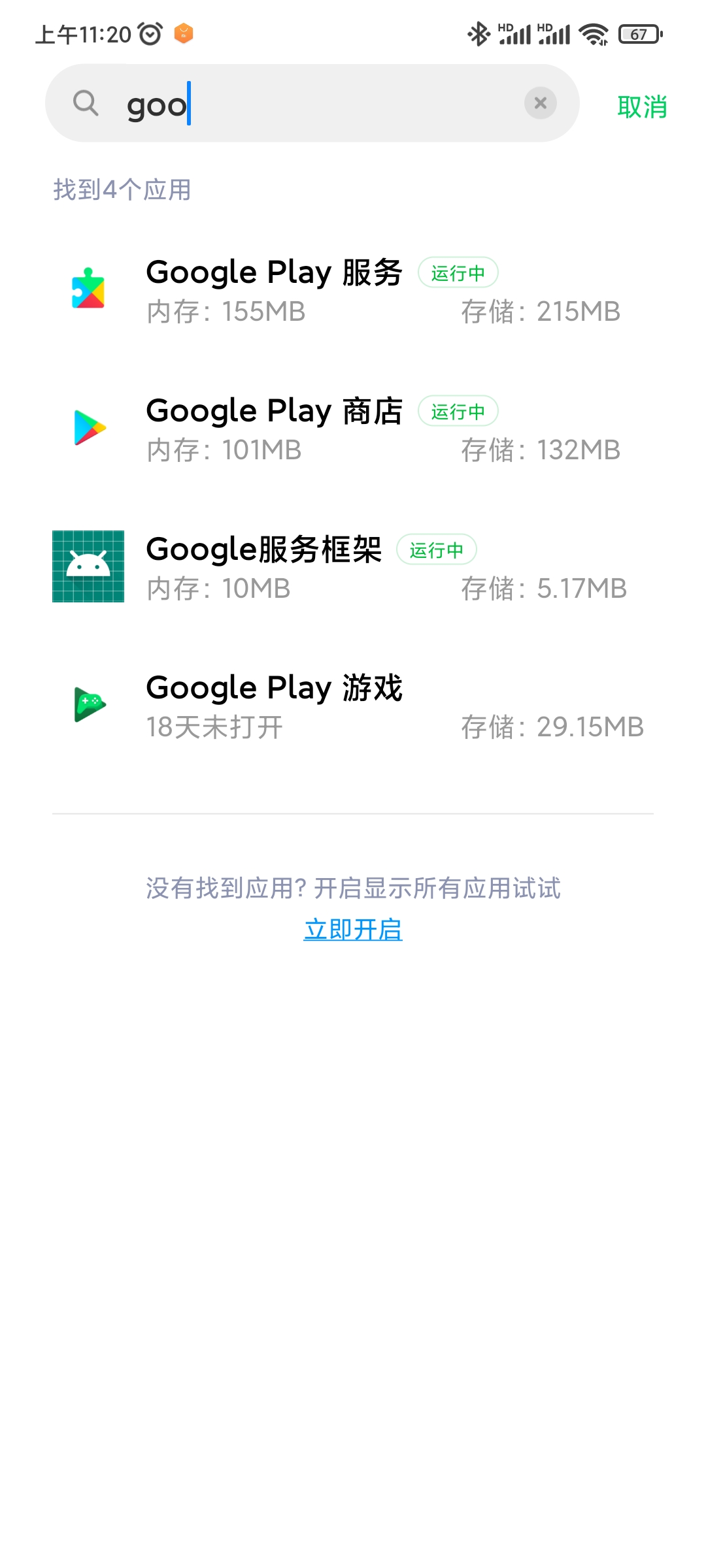Screen dimensions: 706x1568
Task: Open Google Play 游戏 app details
Action: pos(353,706)
